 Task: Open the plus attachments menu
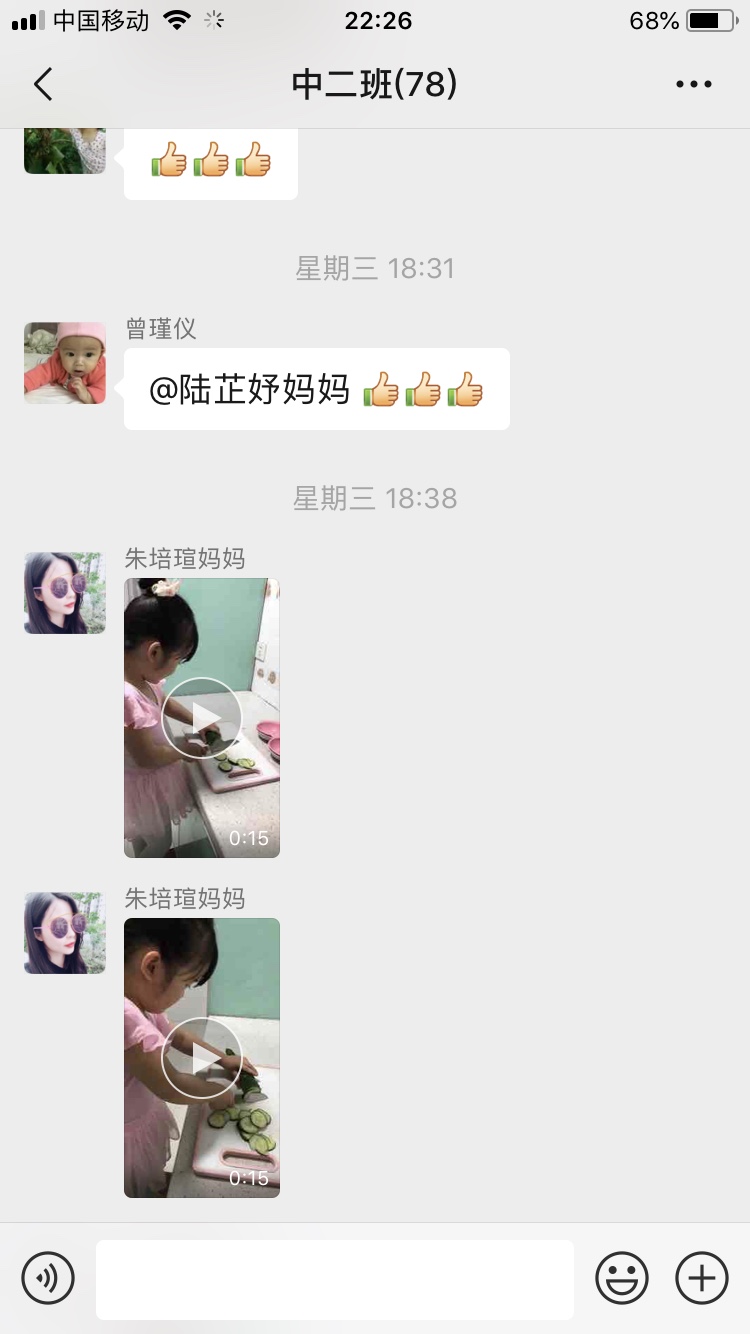click(702, 1278)
